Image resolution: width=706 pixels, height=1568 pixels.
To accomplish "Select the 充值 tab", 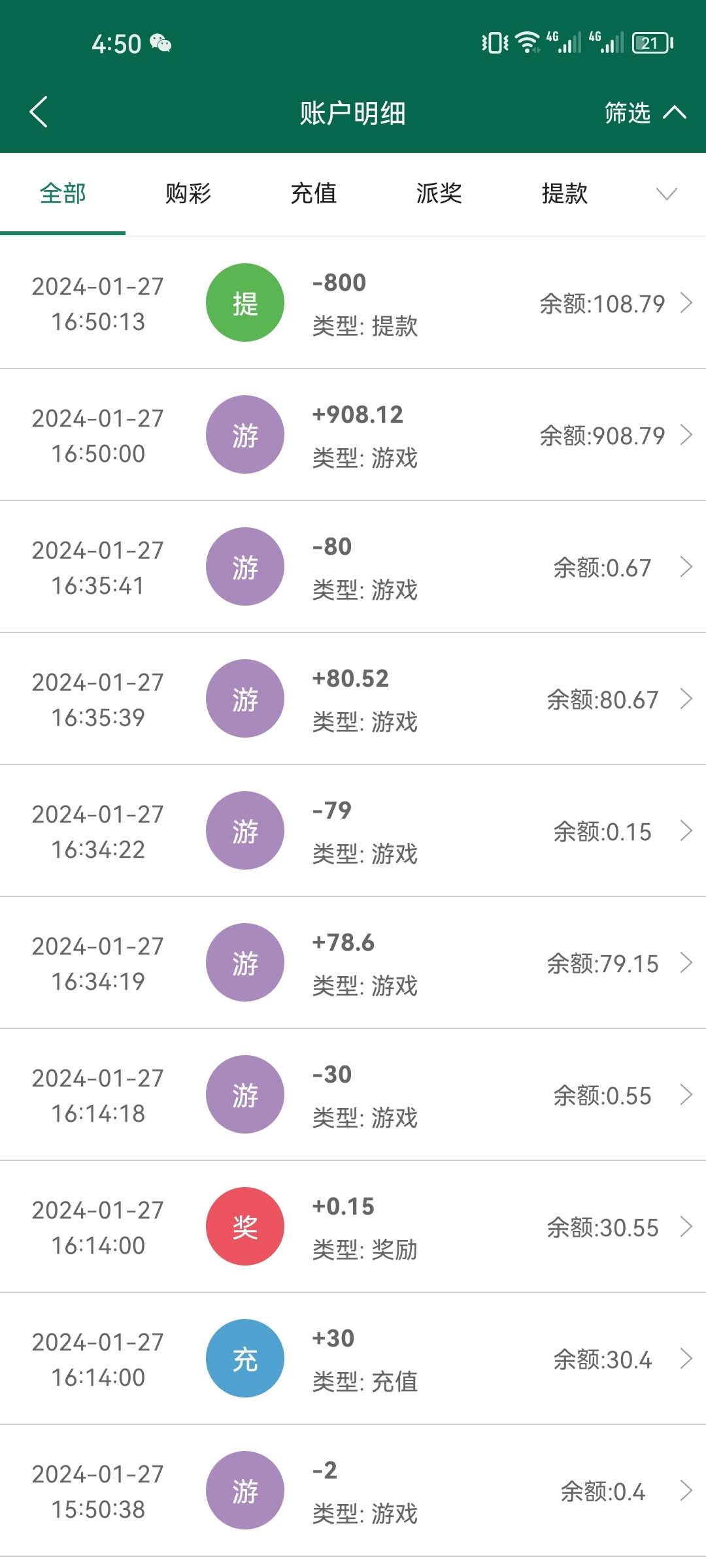I will pos(314,193).
